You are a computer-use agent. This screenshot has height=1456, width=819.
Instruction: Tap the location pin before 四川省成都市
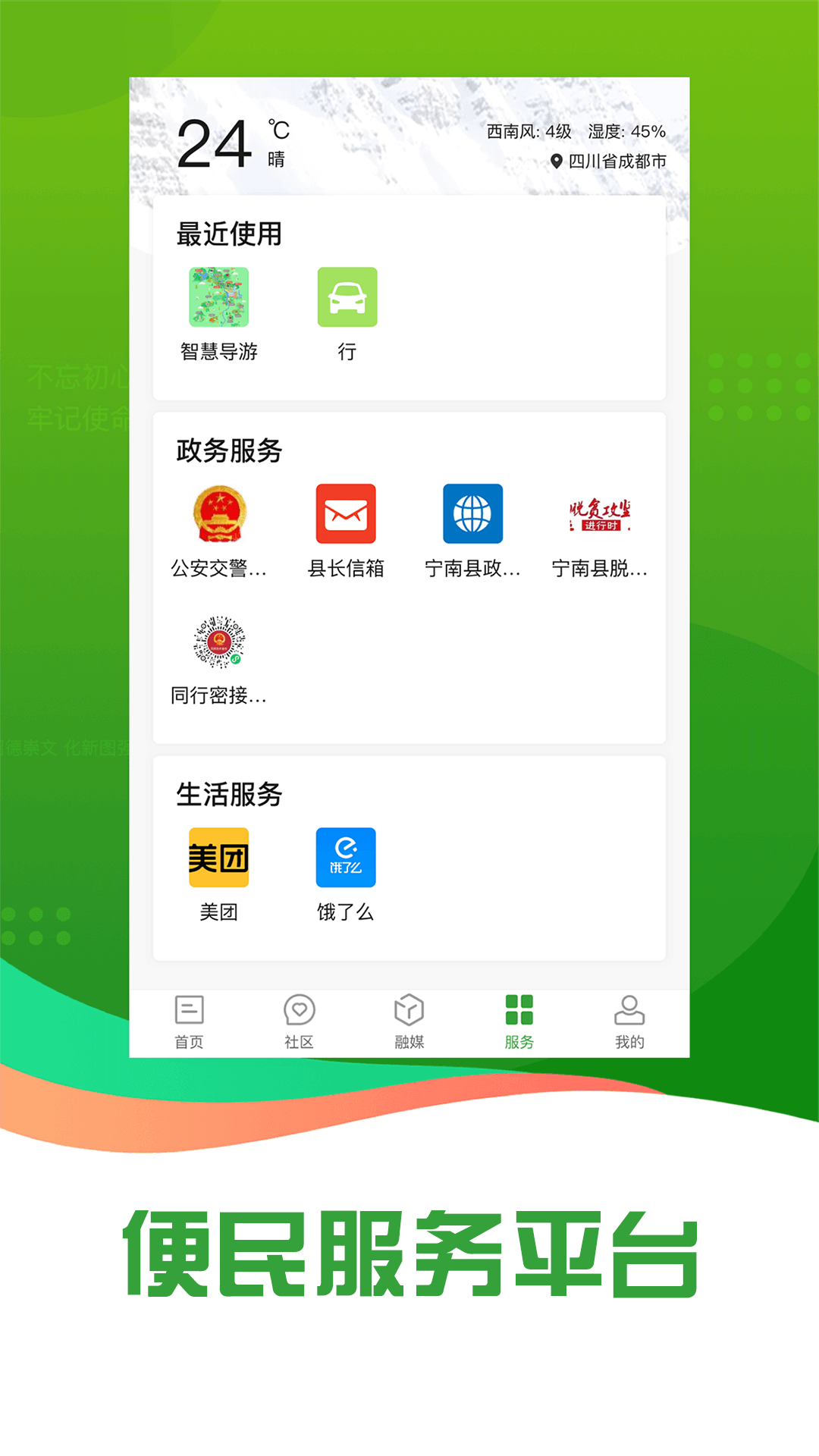pyautogui.click(x=559, y=161)
